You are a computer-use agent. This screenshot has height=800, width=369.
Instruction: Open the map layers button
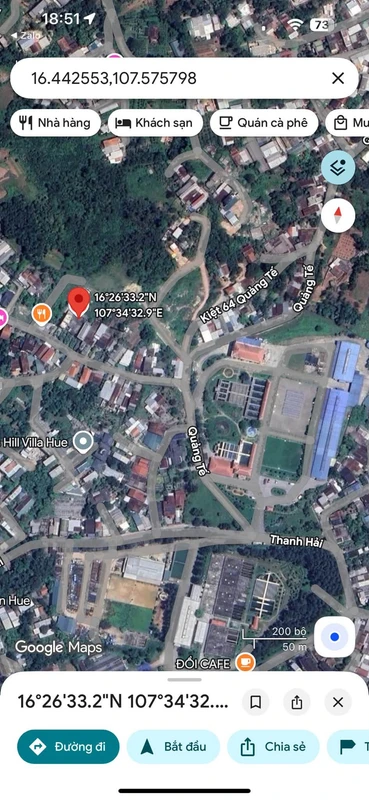338,168
